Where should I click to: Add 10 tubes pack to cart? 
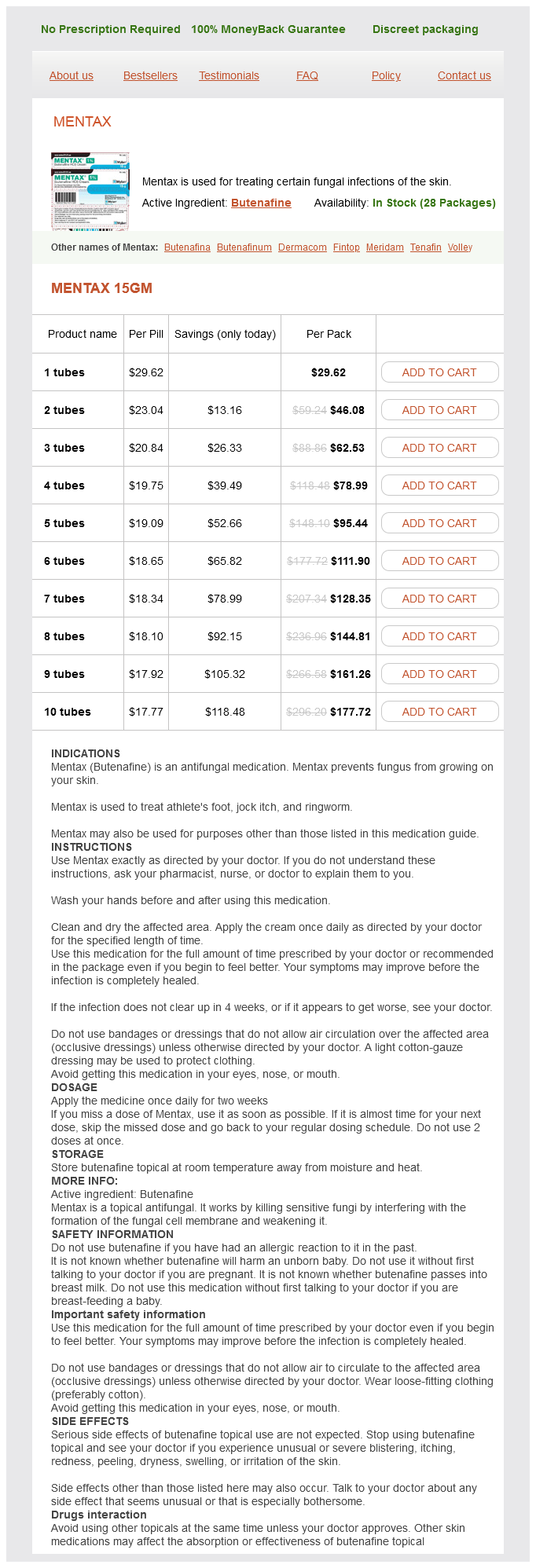point(439,712)
